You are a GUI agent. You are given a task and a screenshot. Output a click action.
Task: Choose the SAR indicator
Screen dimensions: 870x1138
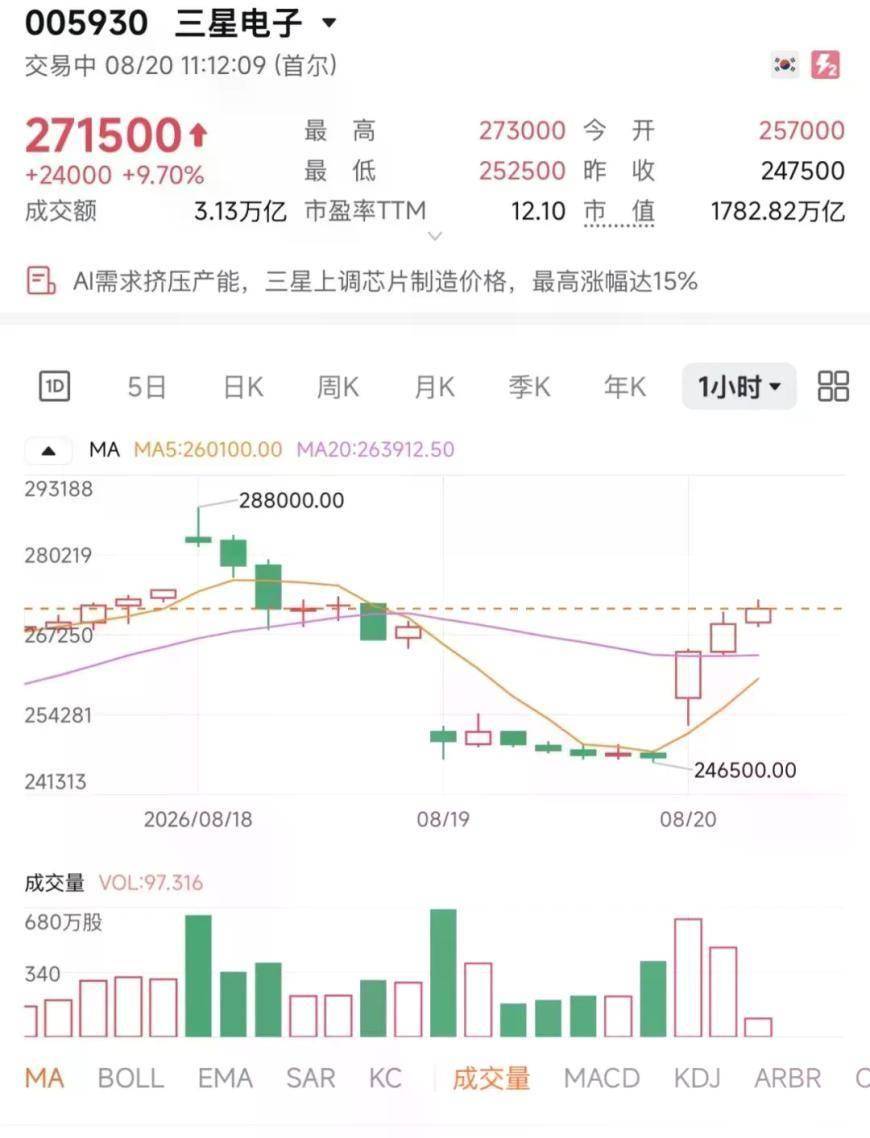click(311, 1078)
